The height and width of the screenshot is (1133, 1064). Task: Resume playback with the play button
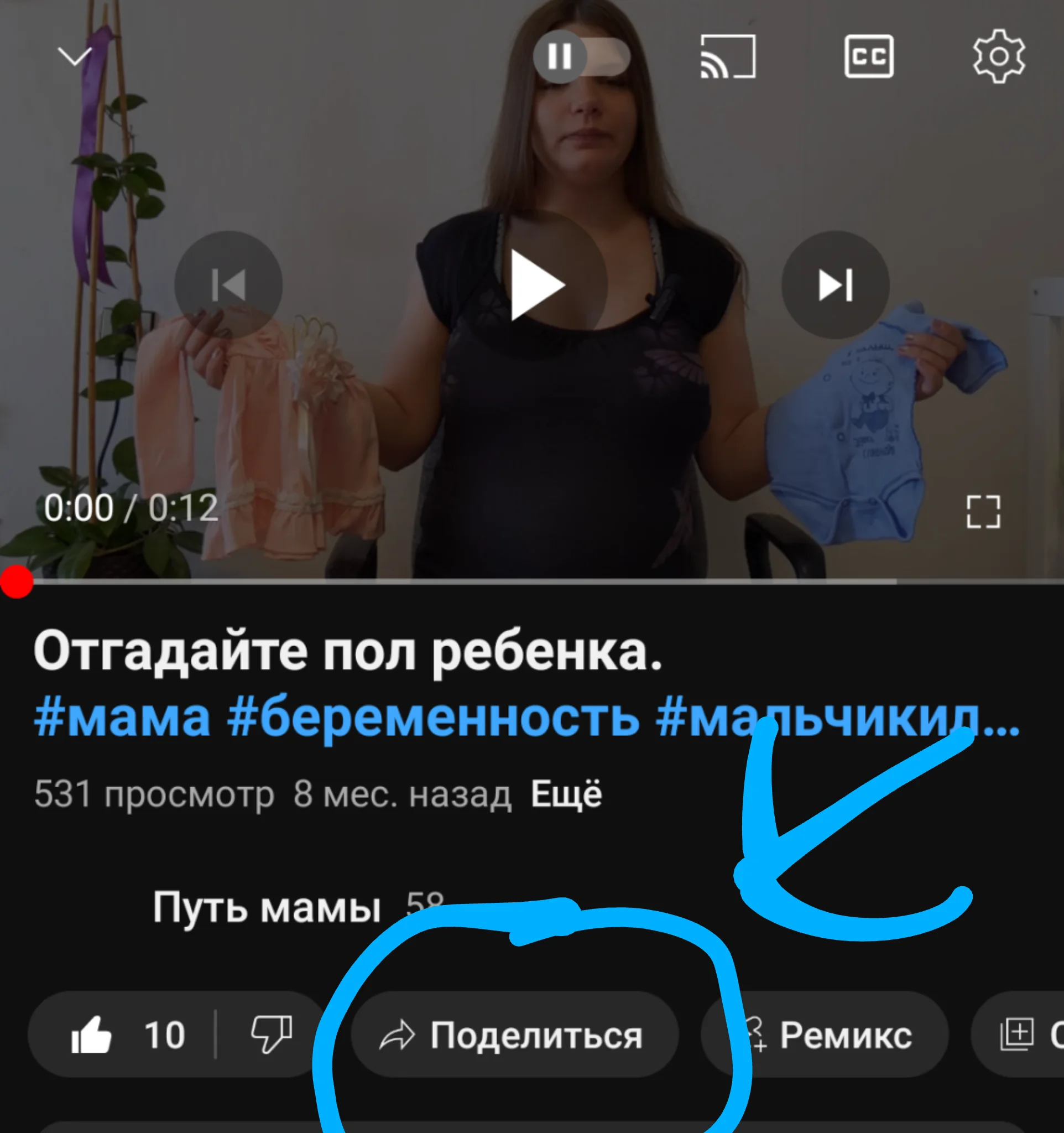[x=535, y=285]
